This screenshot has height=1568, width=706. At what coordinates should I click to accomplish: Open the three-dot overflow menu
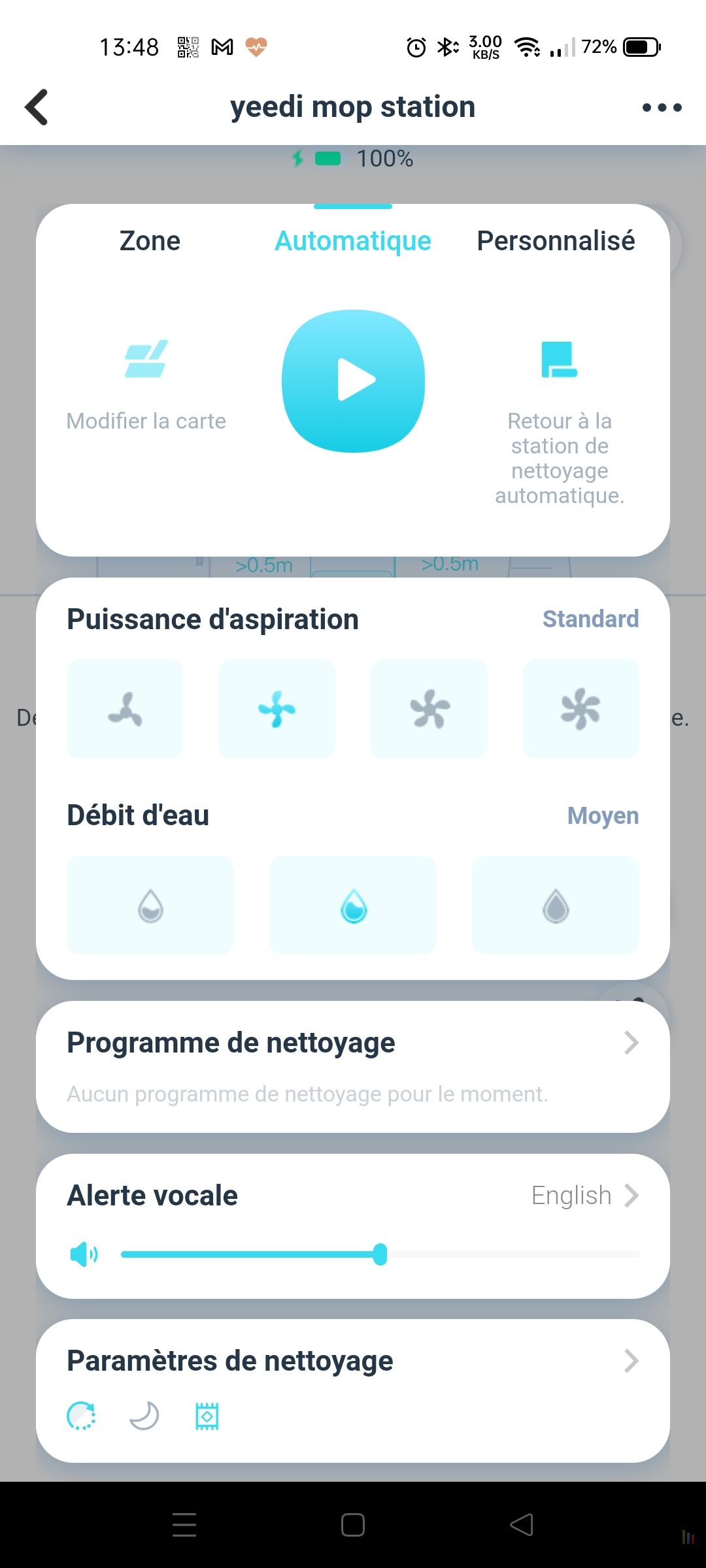(x=662, y=107)
